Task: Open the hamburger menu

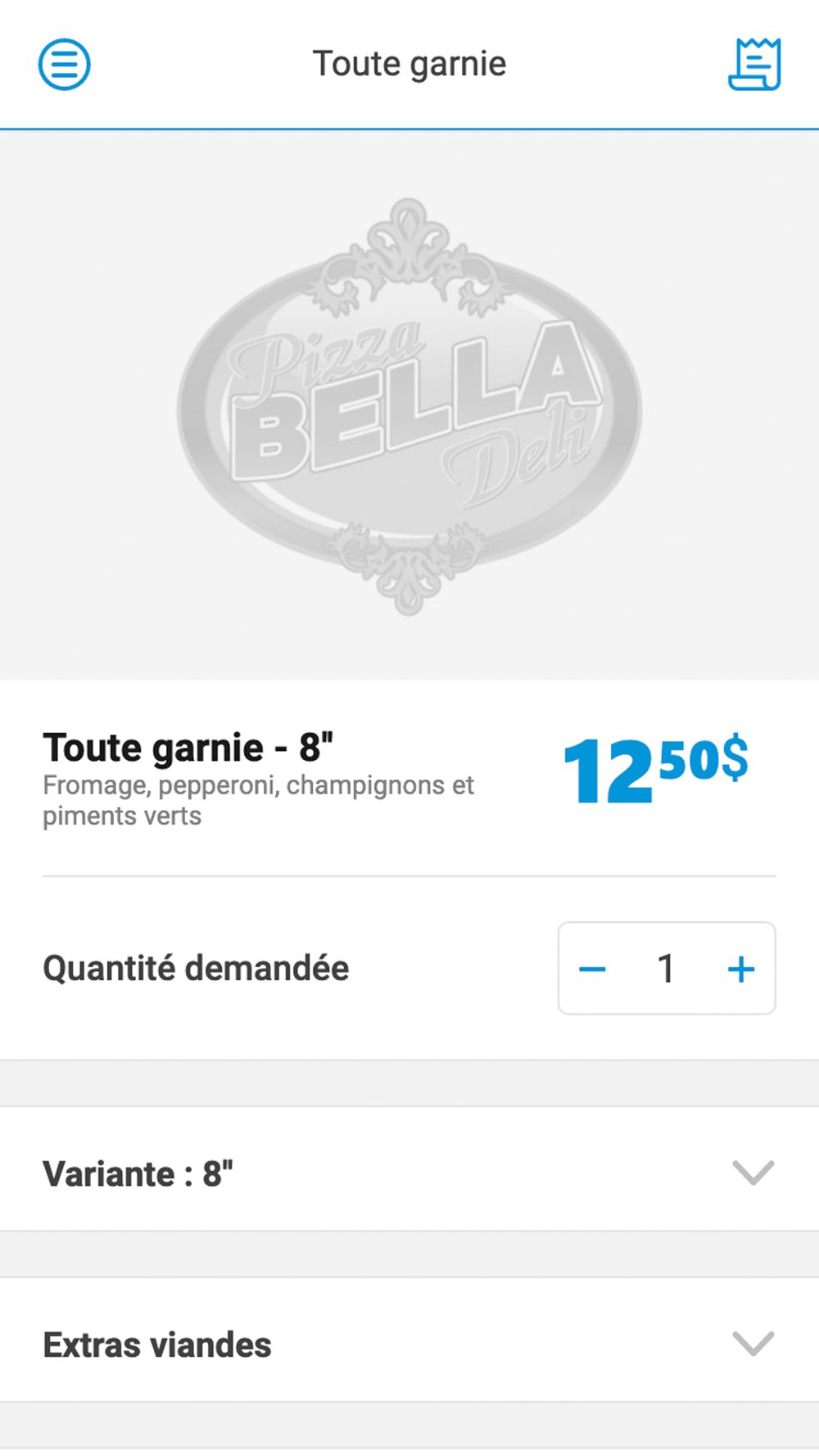Action: click(x=64, y=64)
